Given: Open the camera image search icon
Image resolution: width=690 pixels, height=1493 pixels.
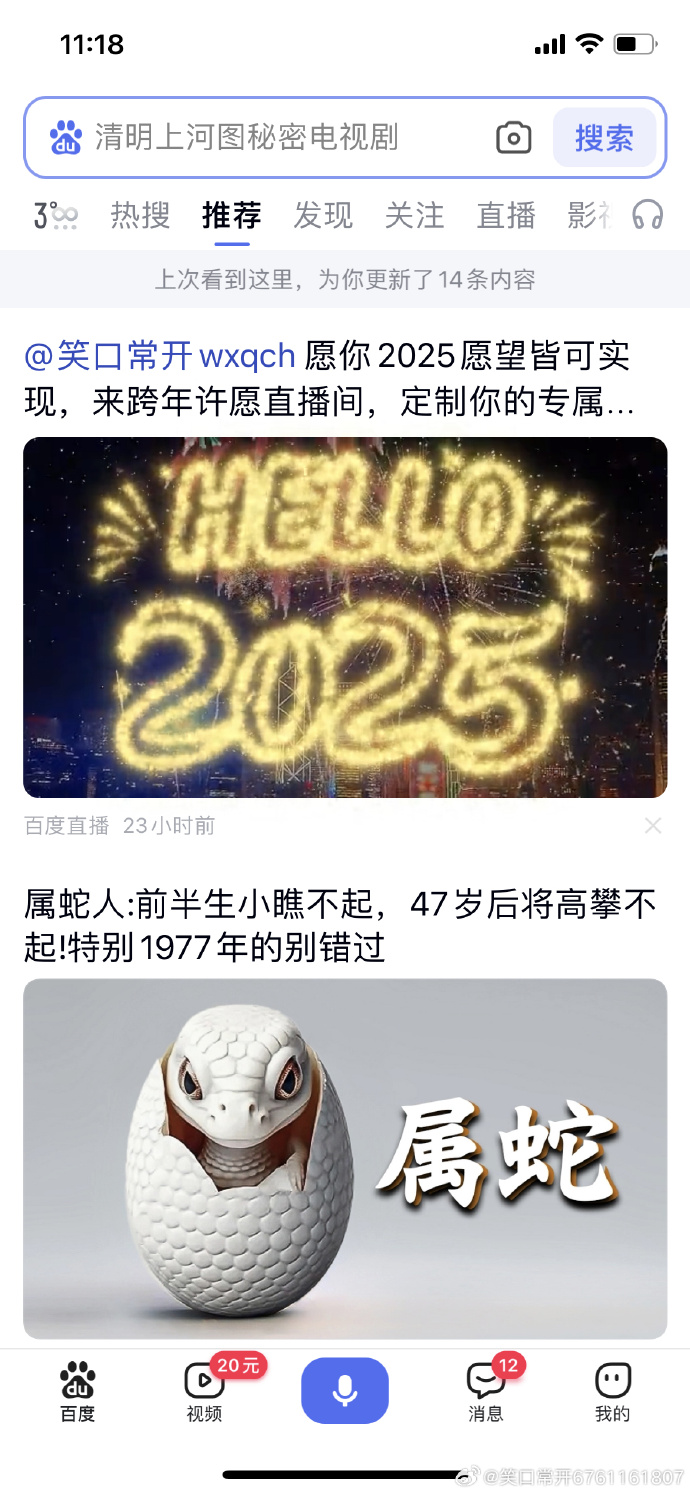Looking at the screenshot, I should click(x=513, y=137).
